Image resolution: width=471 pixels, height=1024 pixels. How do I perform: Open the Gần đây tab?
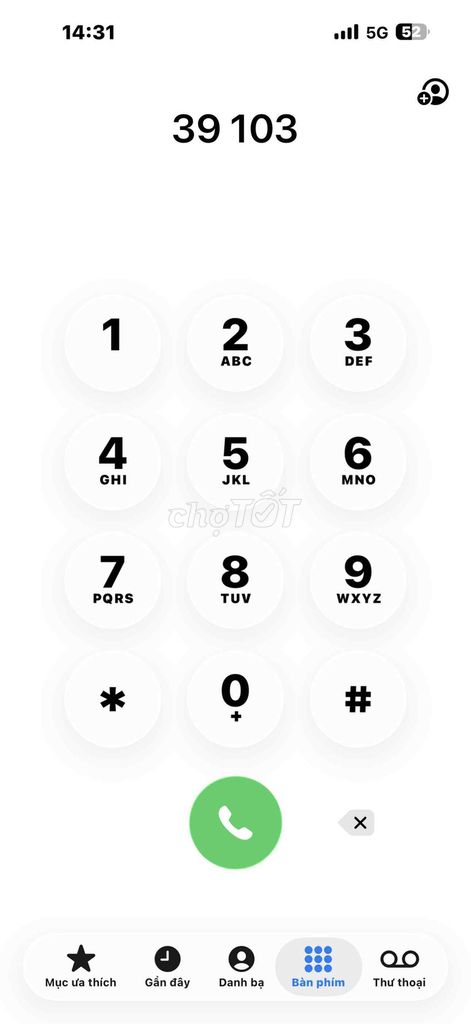(167, 967)
